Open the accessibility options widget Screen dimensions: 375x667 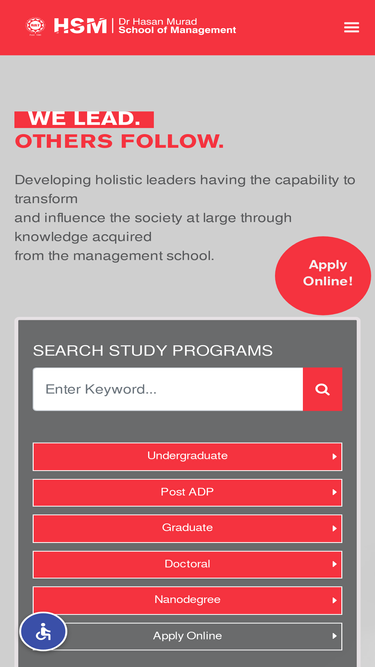[43, 632]
